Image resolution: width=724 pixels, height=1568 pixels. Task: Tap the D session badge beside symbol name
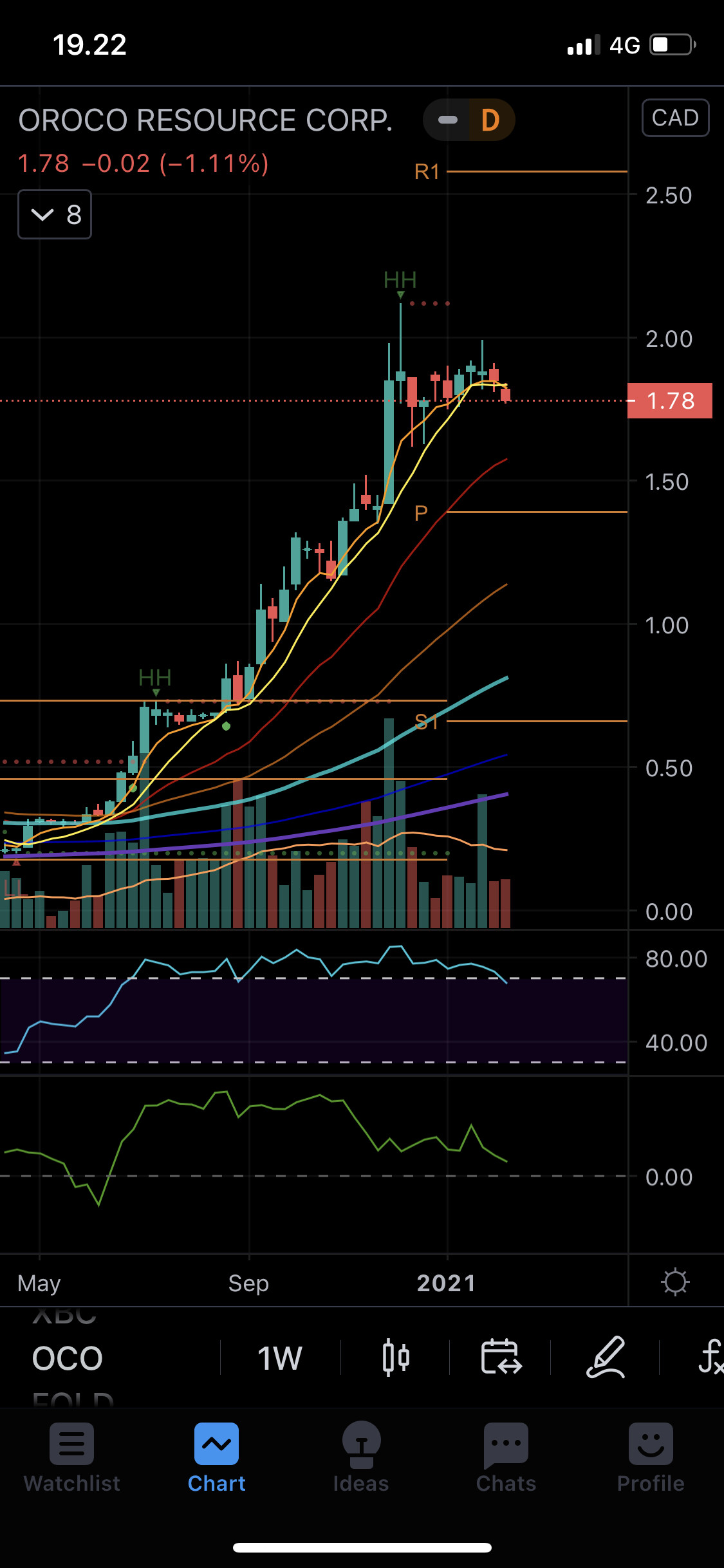tap(490, 120)
